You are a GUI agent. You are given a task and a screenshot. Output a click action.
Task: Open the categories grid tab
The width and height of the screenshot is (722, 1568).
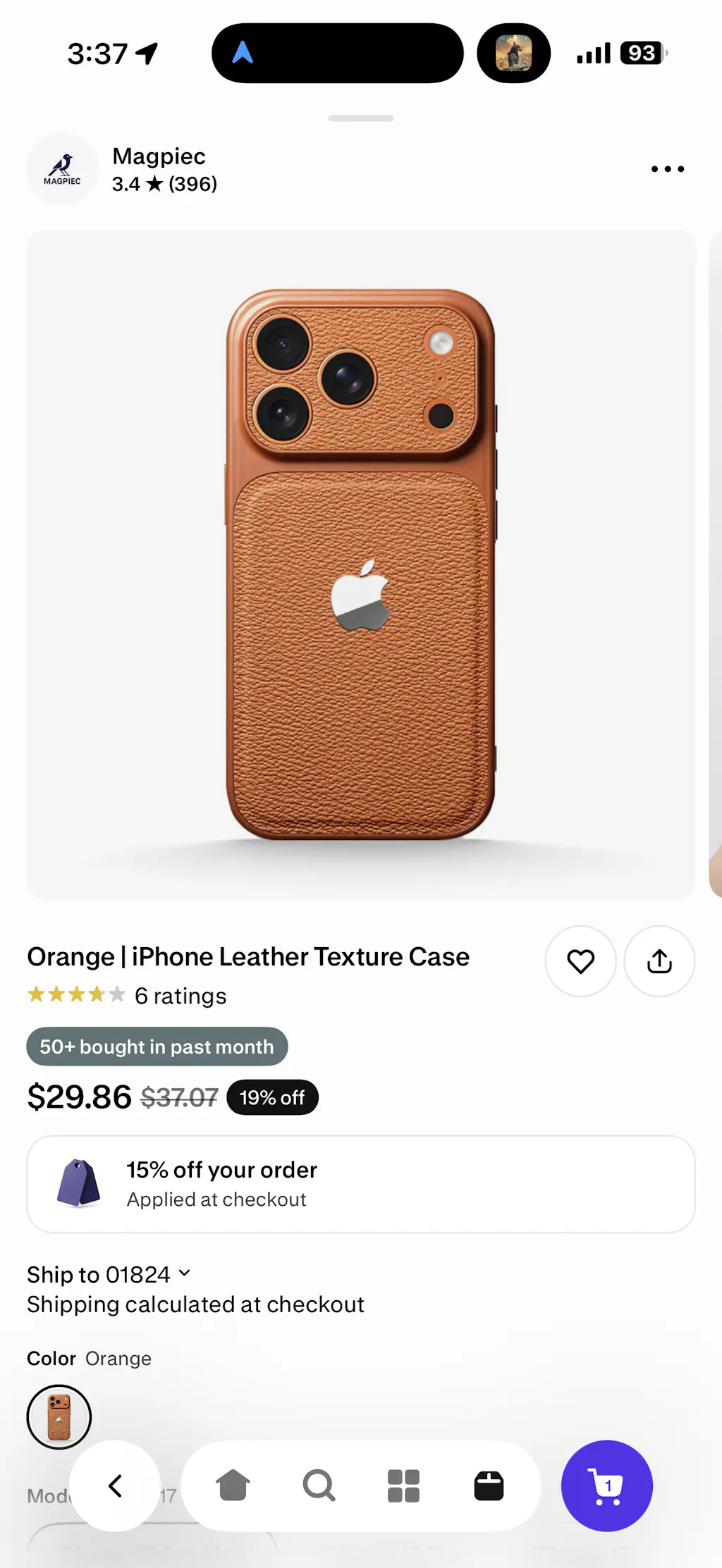(x=403, y=1486)
